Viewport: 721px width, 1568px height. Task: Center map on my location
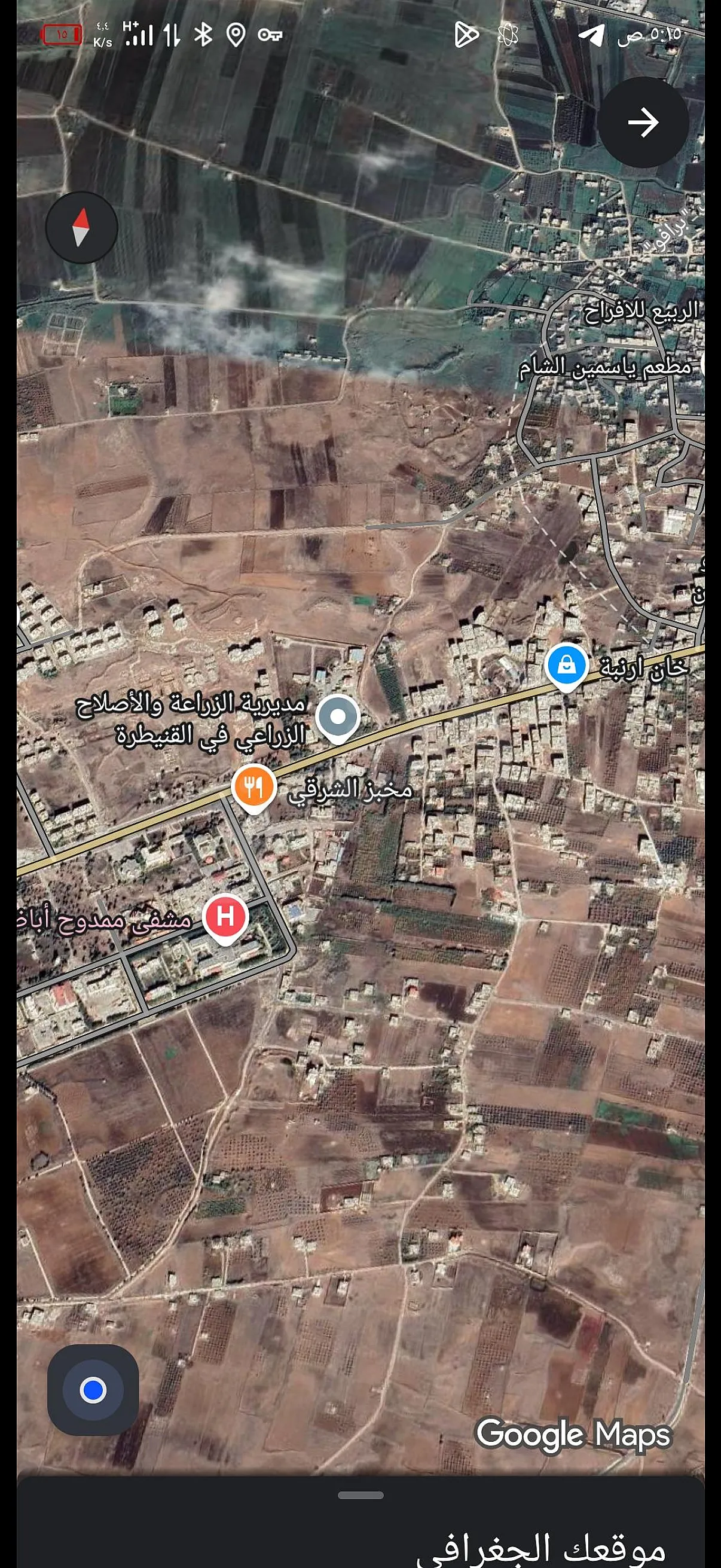(x=93, y=1390)
